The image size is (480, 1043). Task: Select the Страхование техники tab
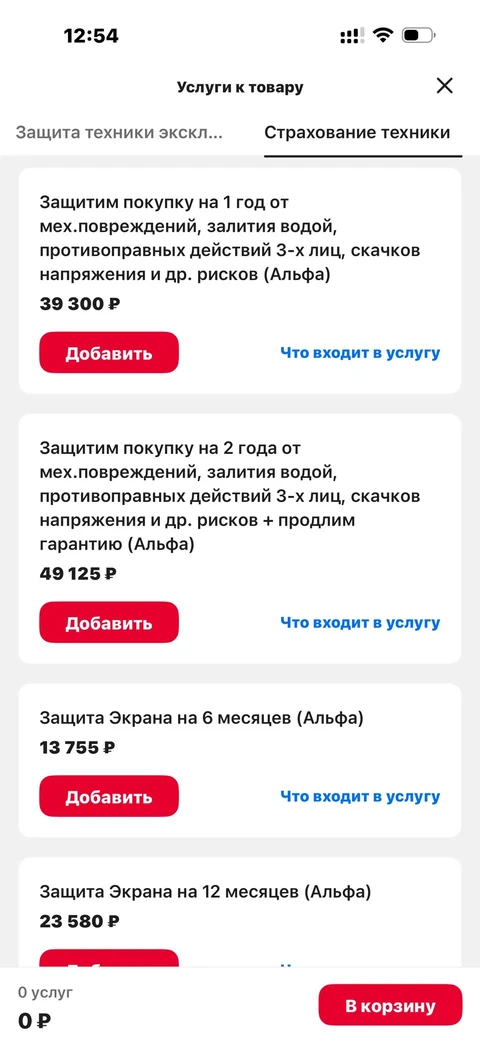tap(357, 132)
